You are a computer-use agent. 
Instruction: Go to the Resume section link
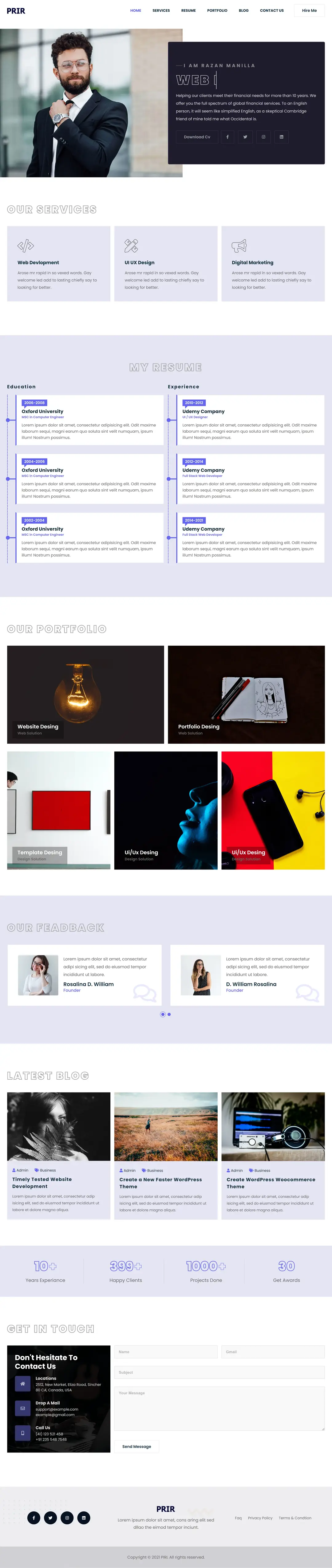click(x=188, y=10)
